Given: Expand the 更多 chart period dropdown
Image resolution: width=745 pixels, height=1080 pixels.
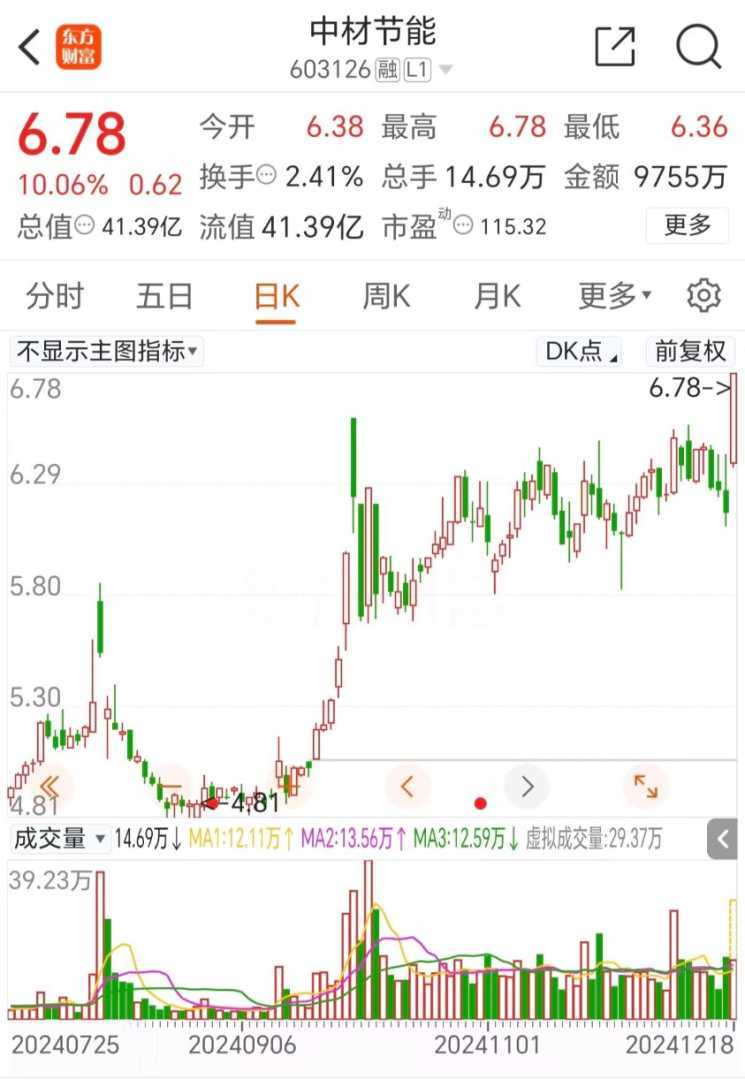Looking at the screenshot, I should 614,296.
